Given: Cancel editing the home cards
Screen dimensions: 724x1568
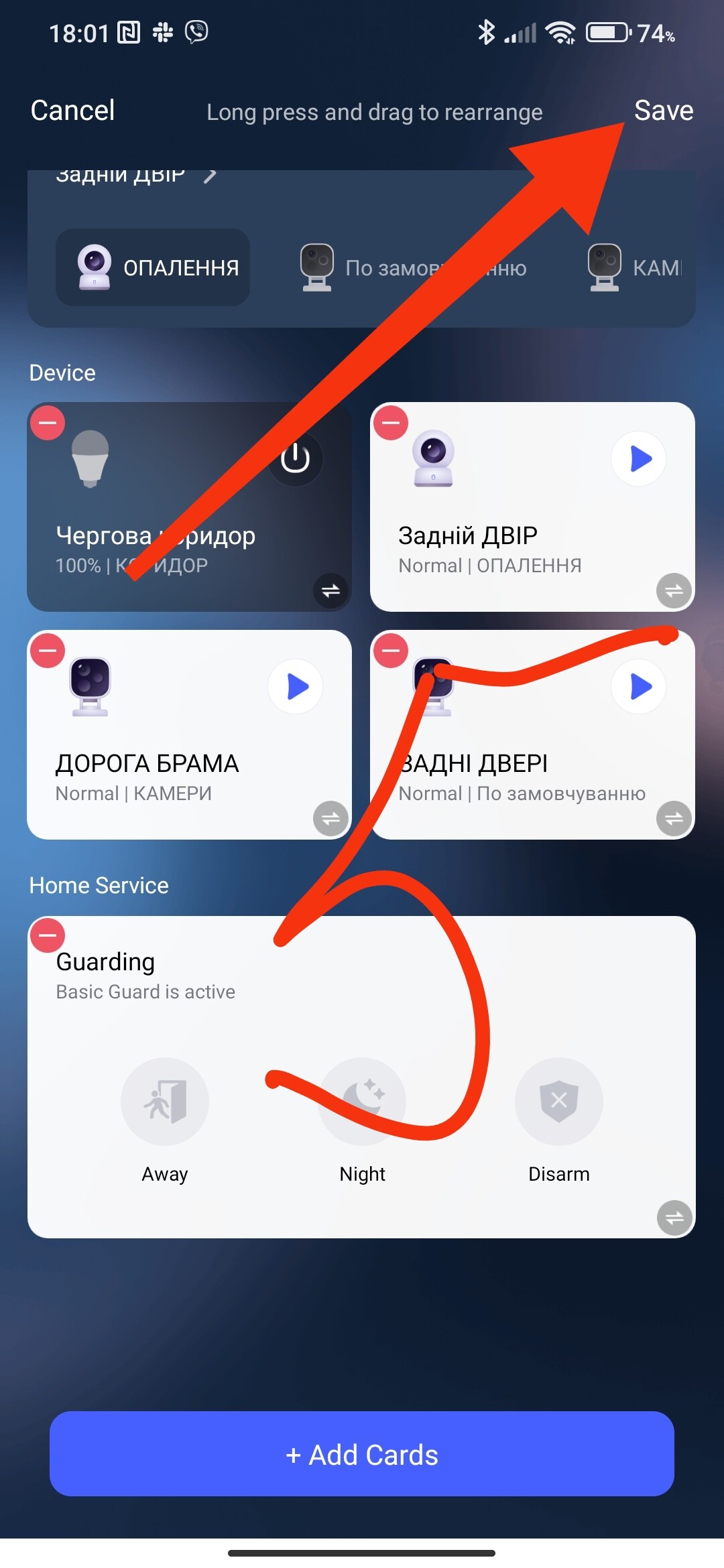Looking at the screenshot, I should click(72, 111).
